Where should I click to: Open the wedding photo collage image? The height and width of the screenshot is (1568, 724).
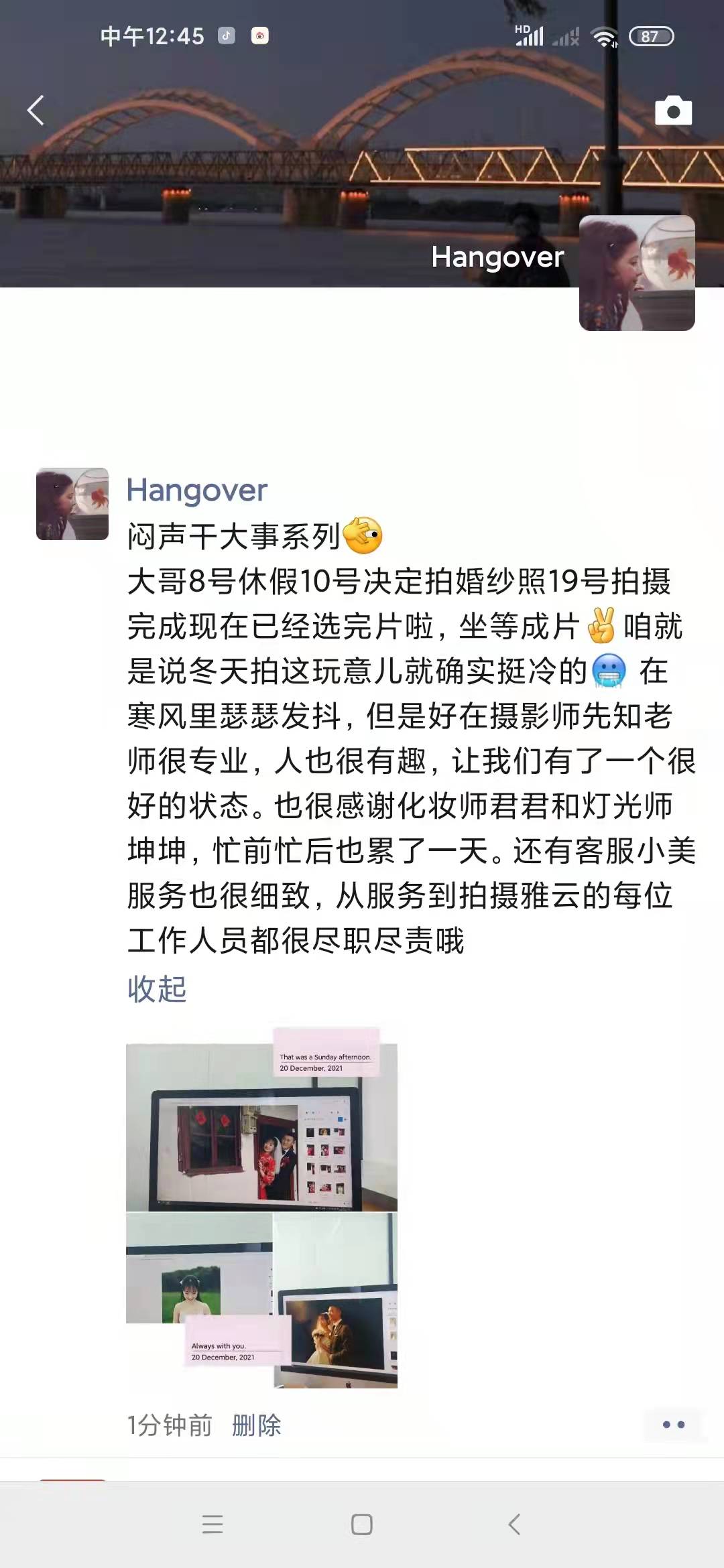pyautogui.click(x=261, y=1214)
